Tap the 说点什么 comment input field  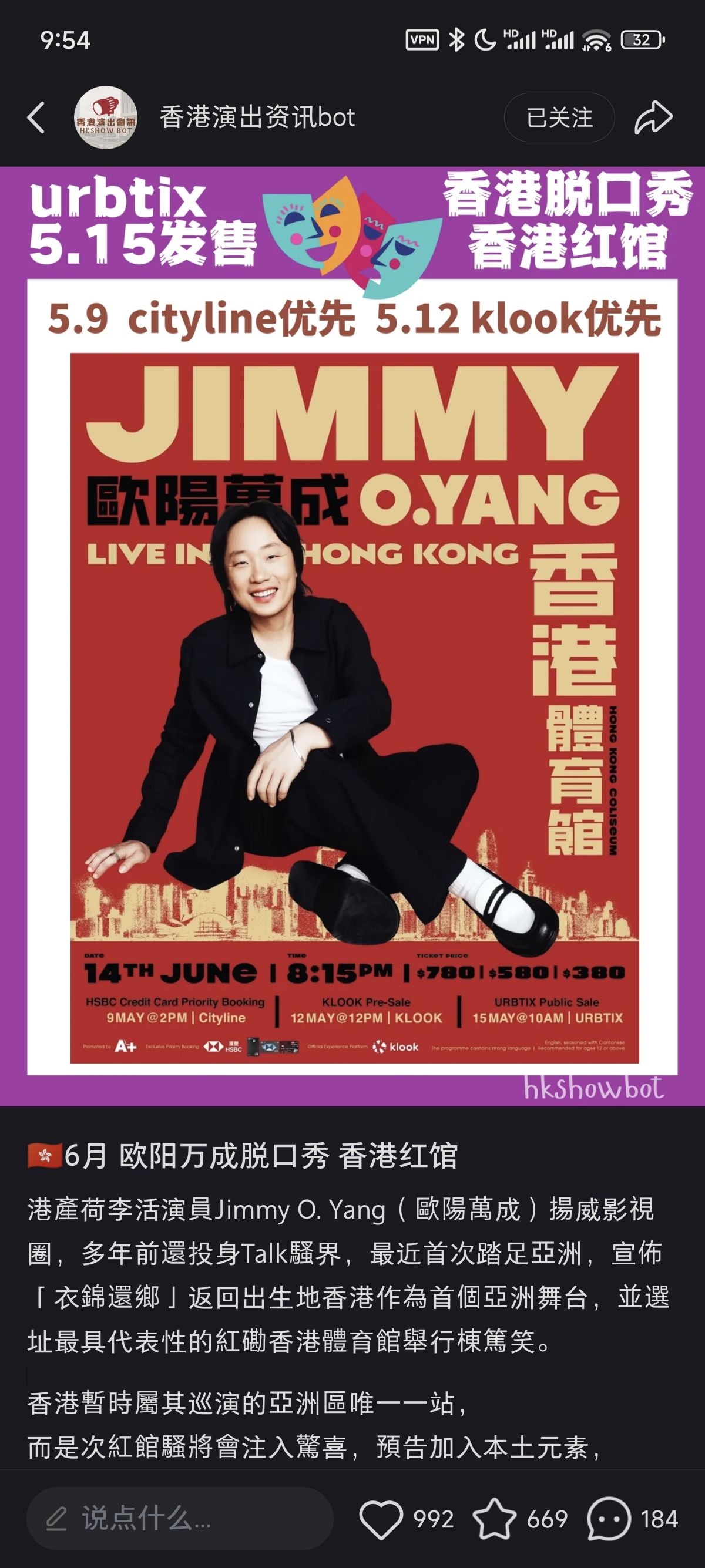point(180,1519)
